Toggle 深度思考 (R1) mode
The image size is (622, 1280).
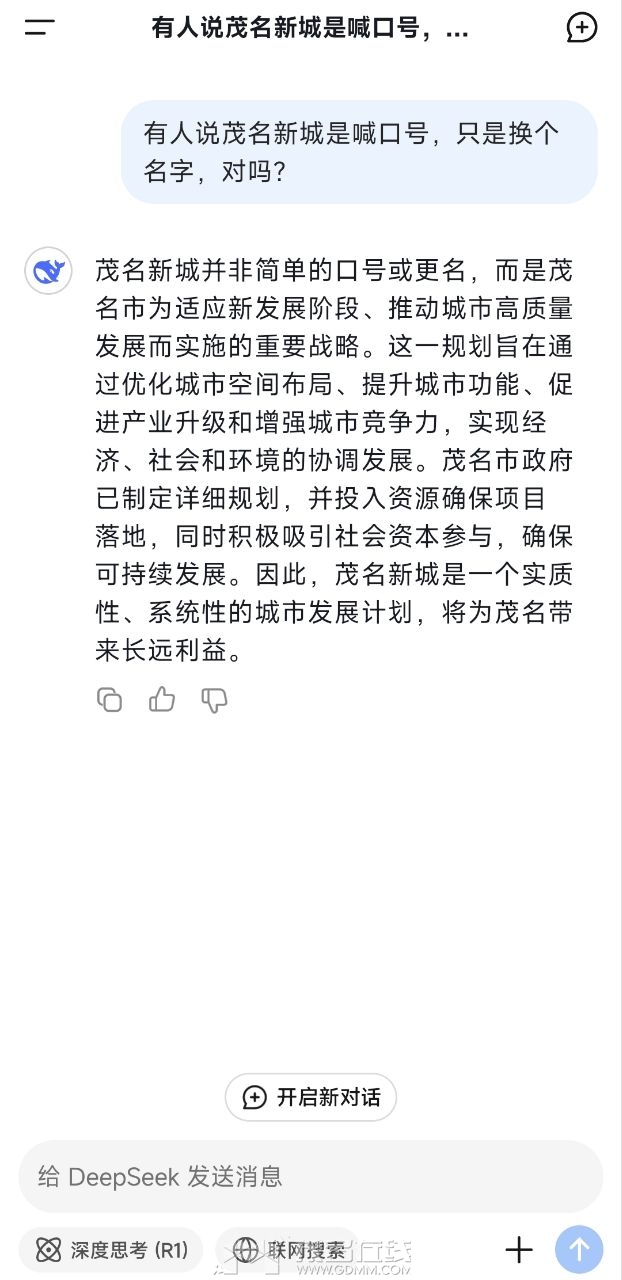pyautogui.click(x=111, y=1249)
